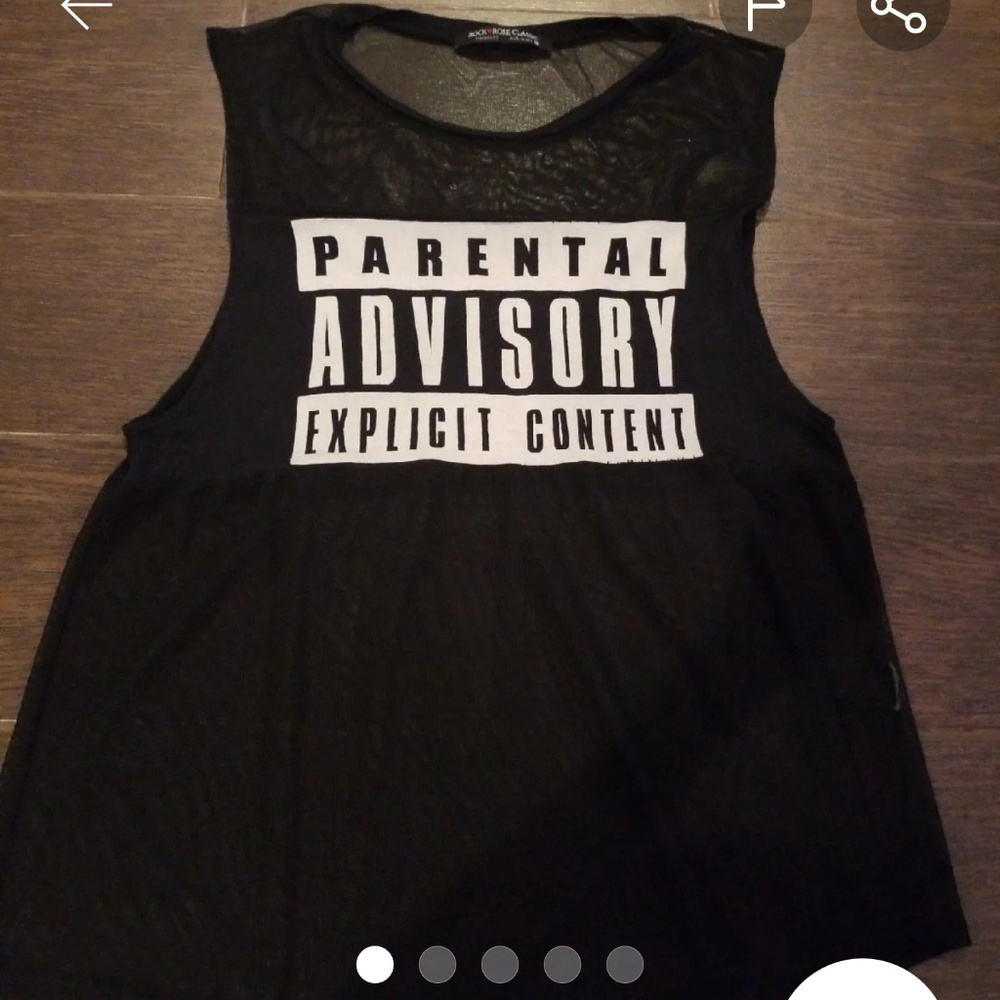Share this listing
This screenshot has width=1000, height=1000.
coord(901,14)
